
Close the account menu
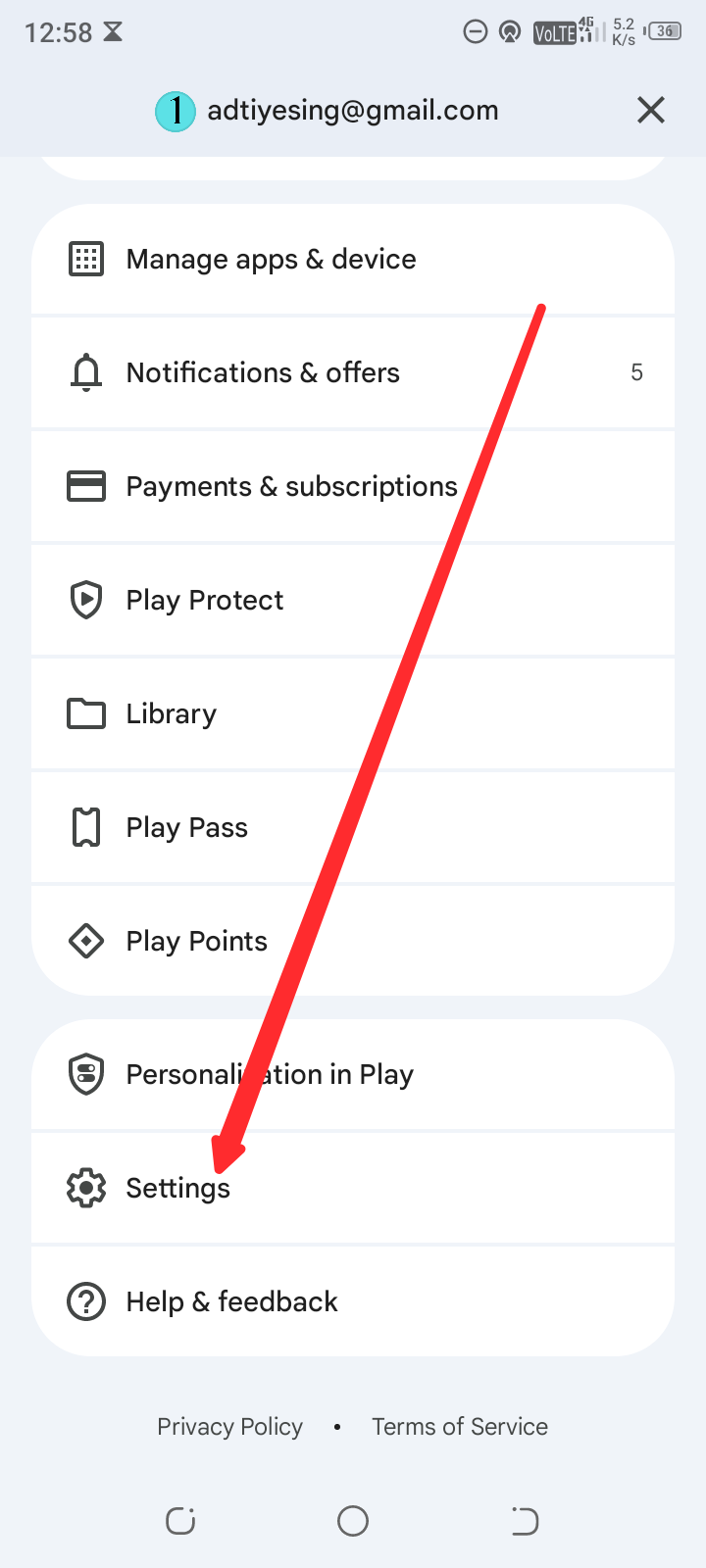pyautogui.click(x=650, y=110)
